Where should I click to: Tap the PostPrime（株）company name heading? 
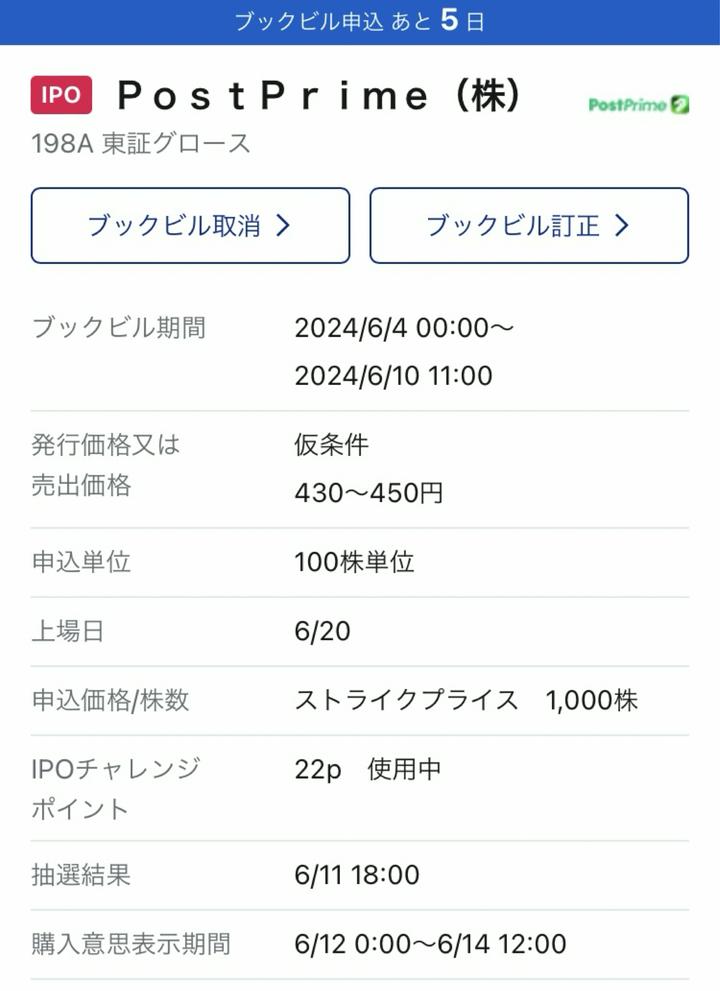[320, 95]
